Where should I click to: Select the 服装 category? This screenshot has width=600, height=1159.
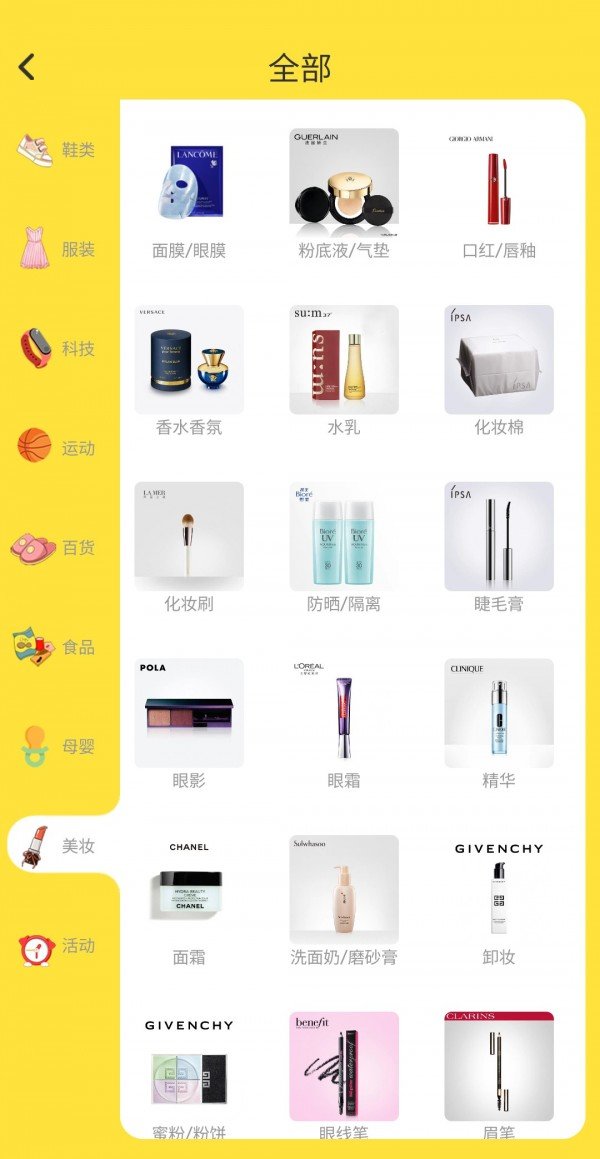pos(57,249)
